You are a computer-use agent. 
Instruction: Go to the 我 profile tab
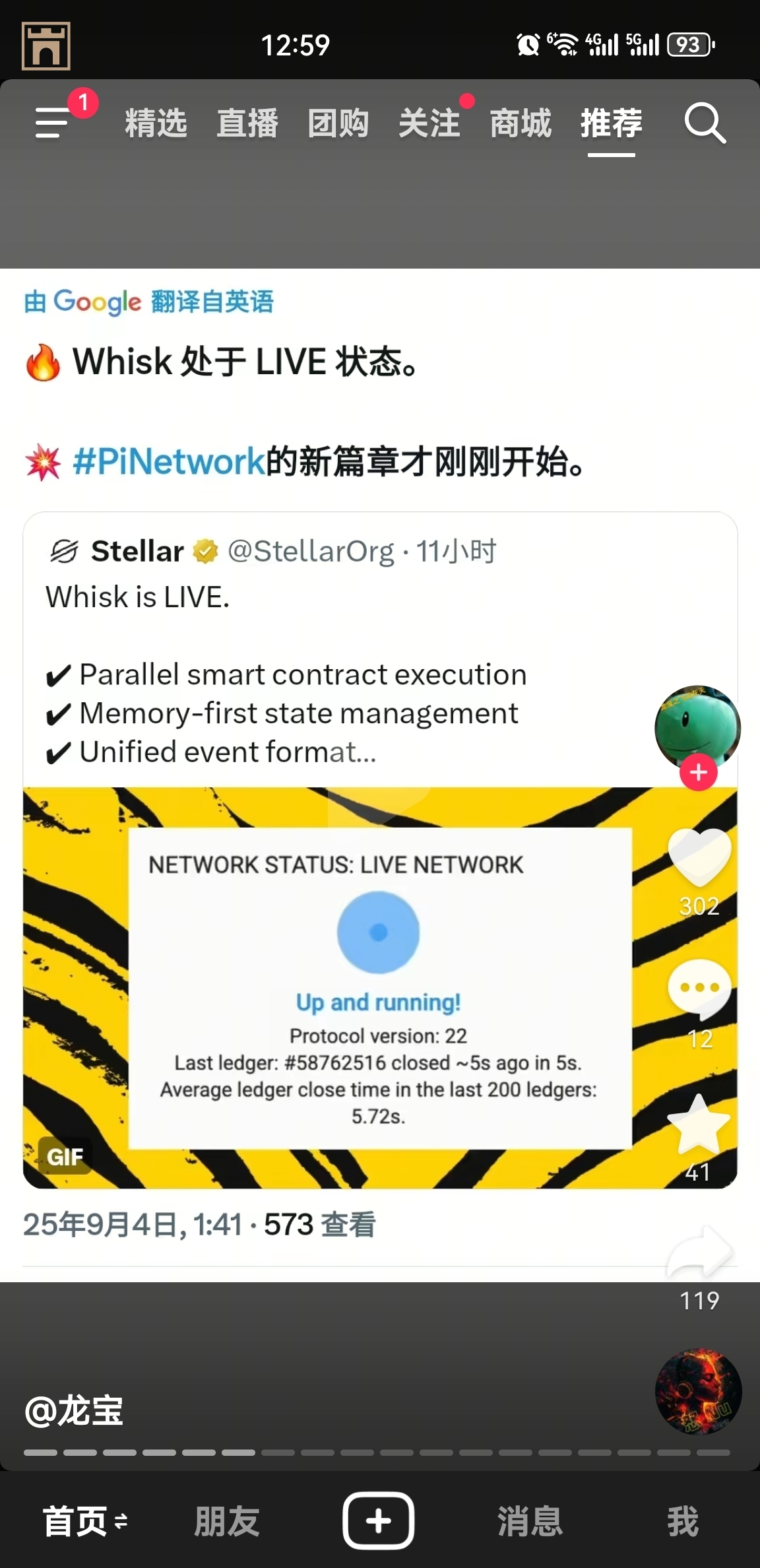pos(682,1520)
